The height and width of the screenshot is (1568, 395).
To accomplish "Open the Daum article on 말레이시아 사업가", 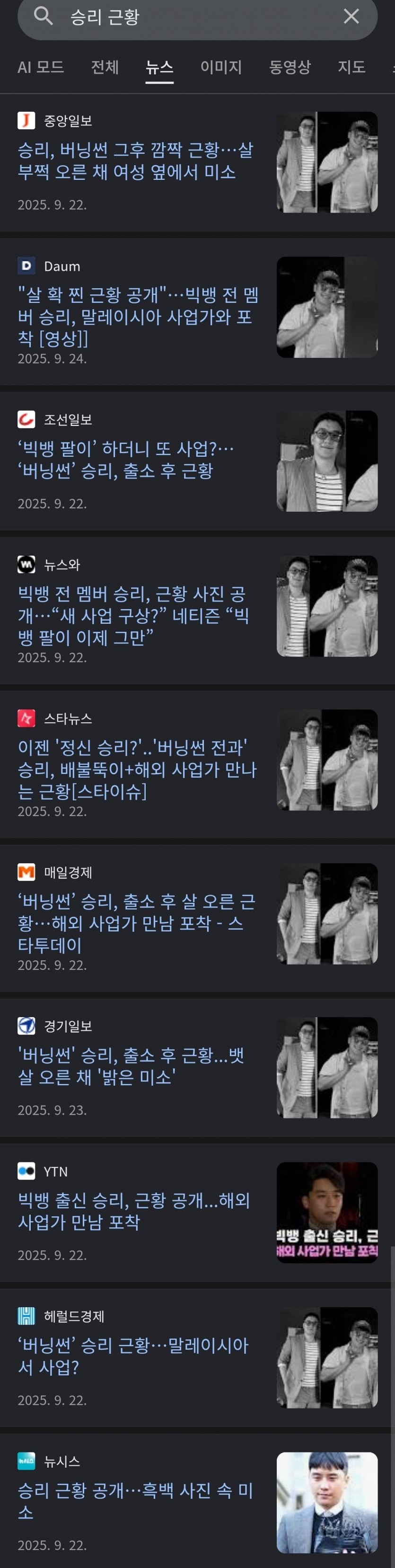I will (138, 317).
